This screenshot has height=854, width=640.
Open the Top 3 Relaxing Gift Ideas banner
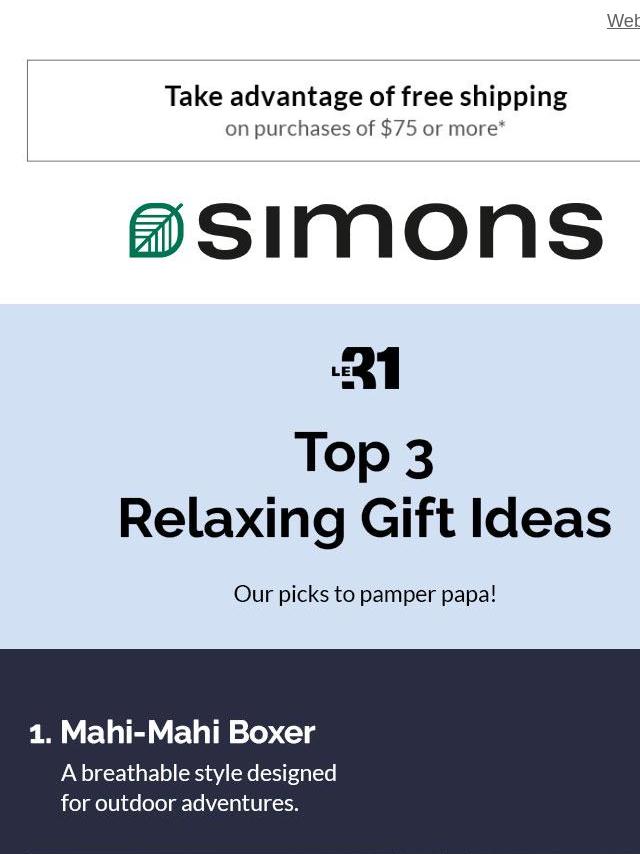364,485
